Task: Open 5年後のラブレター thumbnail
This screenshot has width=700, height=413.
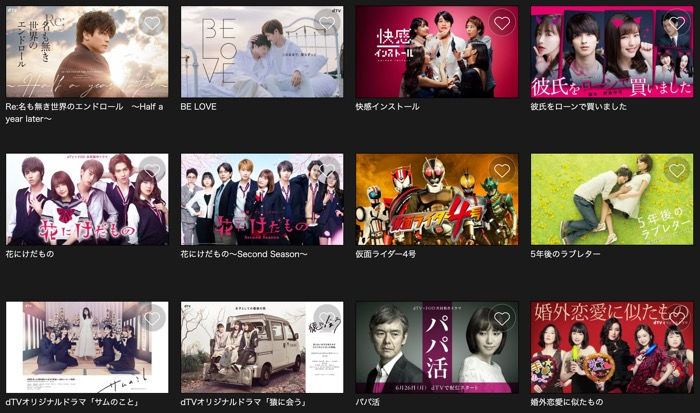Action: click(611, 199)
